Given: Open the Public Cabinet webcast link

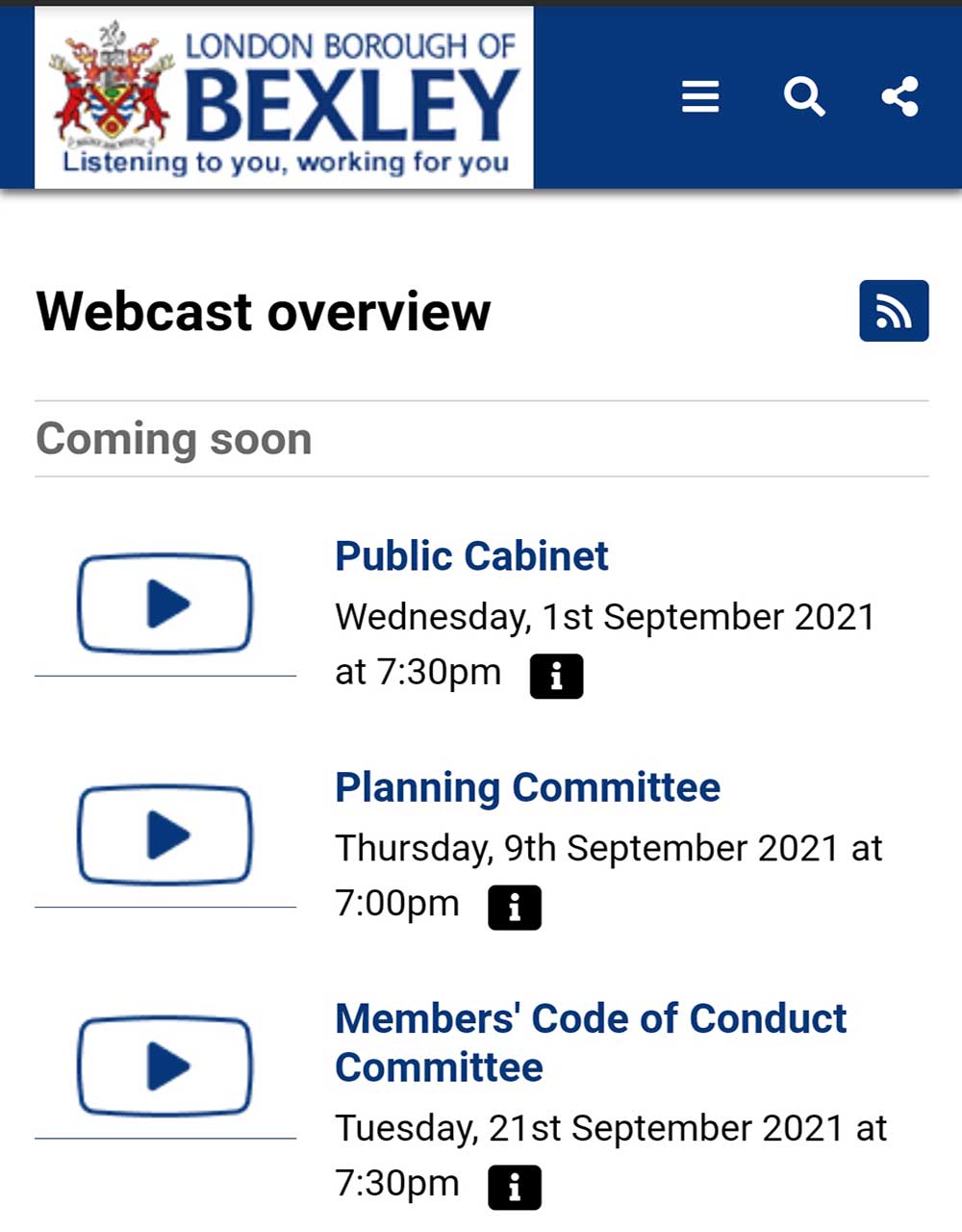Looking at the screenshot, I should pyautogui.click(x=471, y=556).
